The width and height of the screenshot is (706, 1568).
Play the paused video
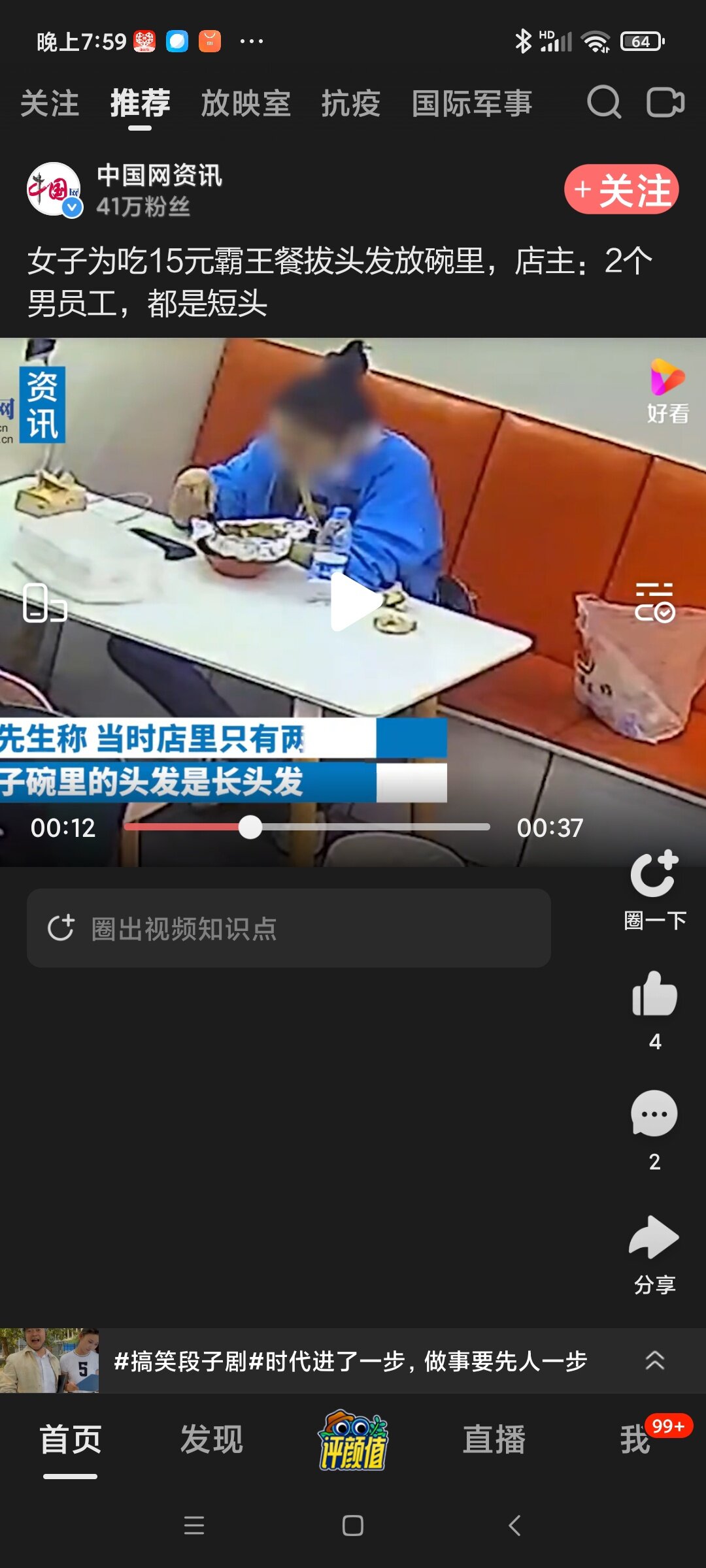353,601
